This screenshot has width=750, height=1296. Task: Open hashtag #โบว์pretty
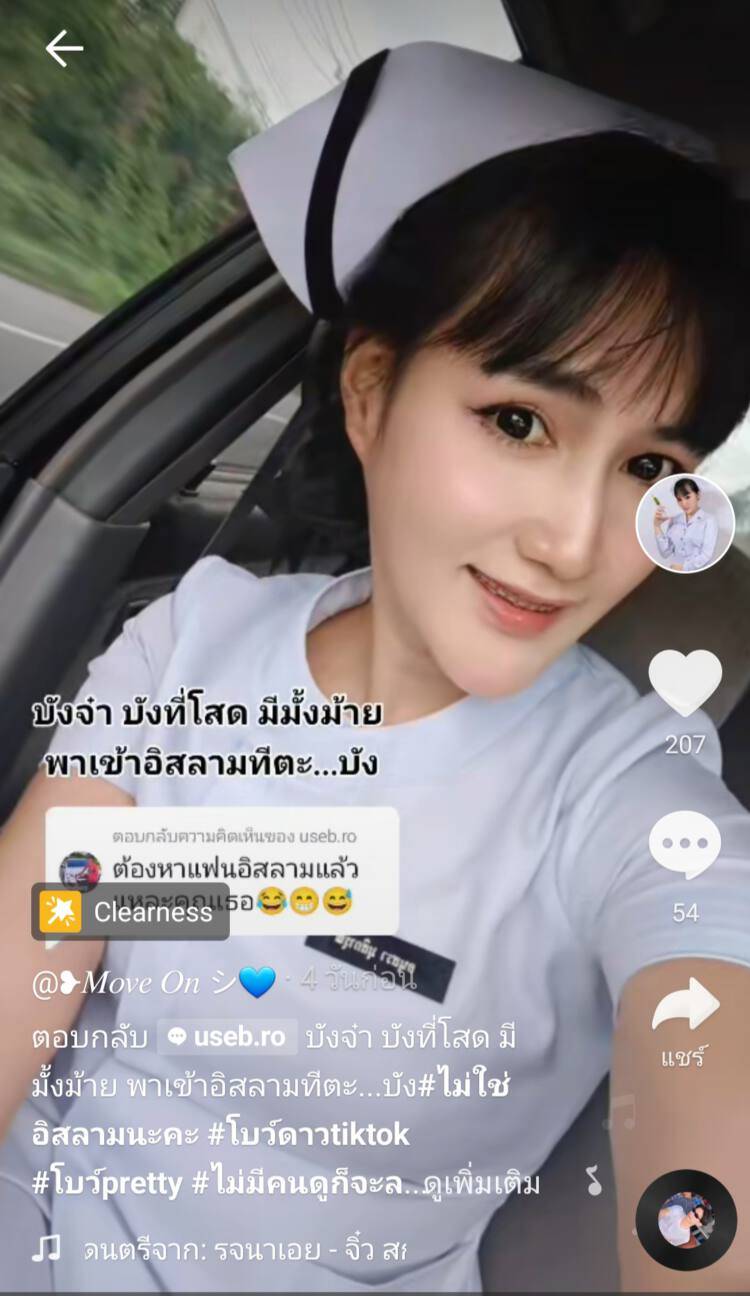[x=107, y=1184]
